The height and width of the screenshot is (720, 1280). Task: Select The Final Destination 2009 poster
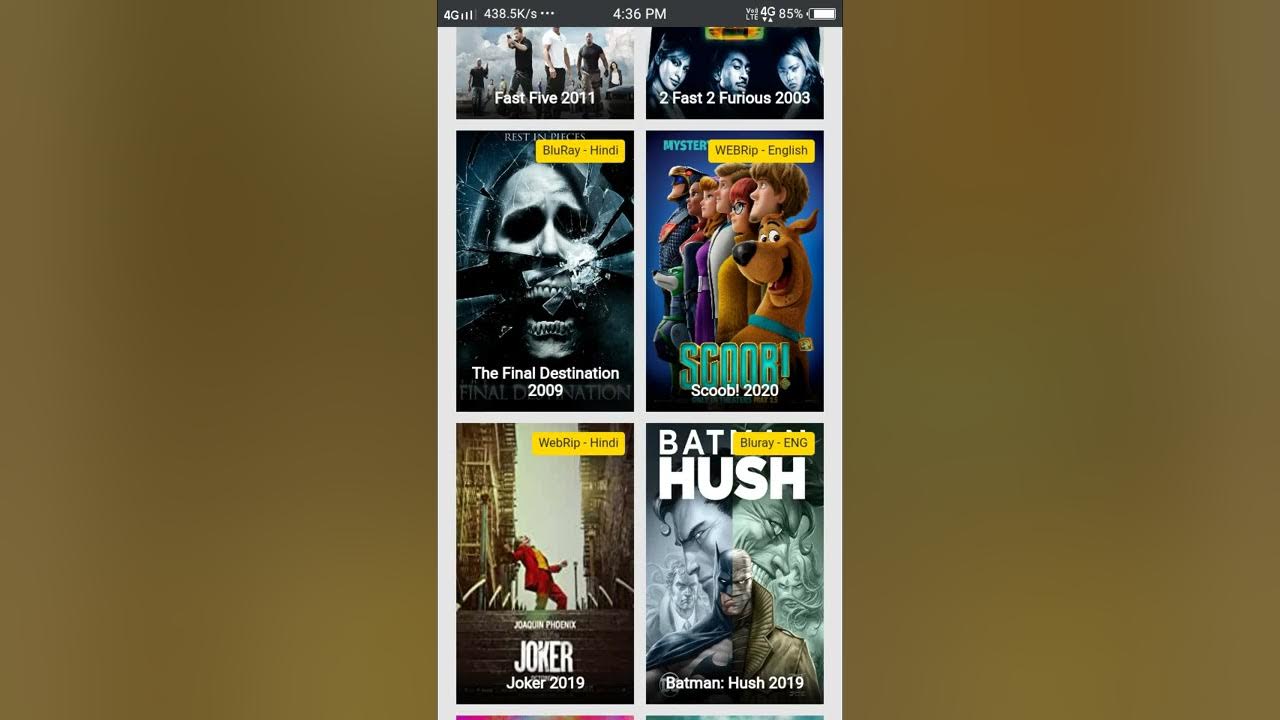(x=545, y=270)
